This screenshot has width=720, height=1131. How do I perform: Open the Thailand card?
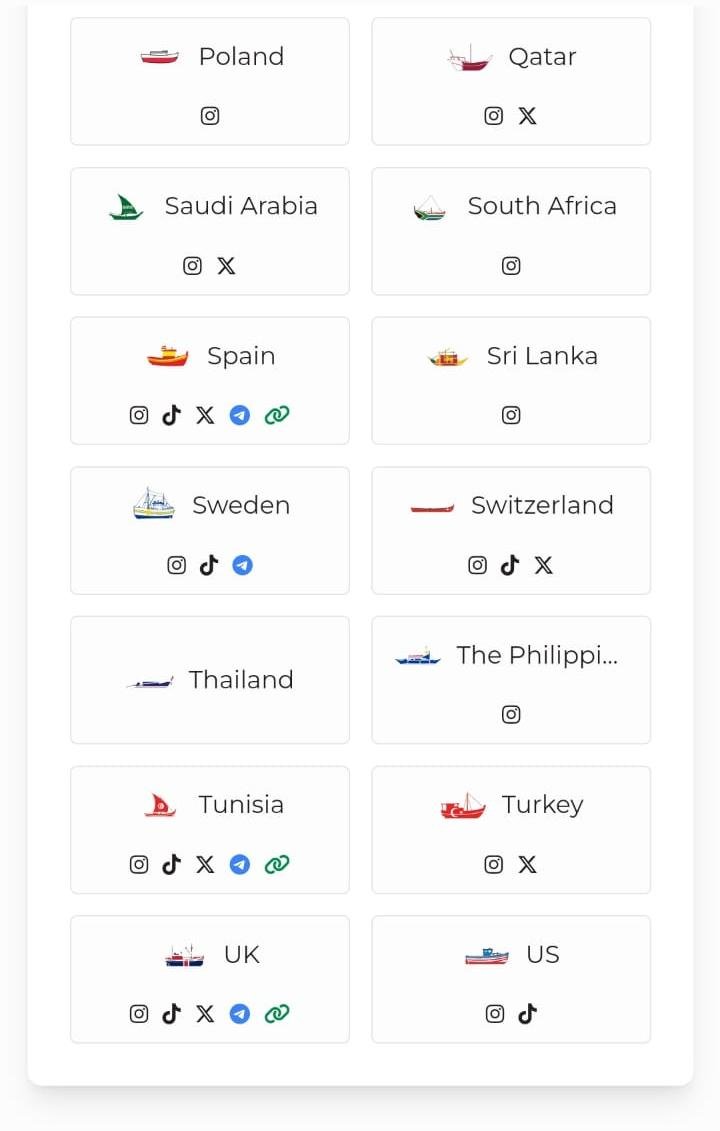pyautogui.click(x=210, y=680)
